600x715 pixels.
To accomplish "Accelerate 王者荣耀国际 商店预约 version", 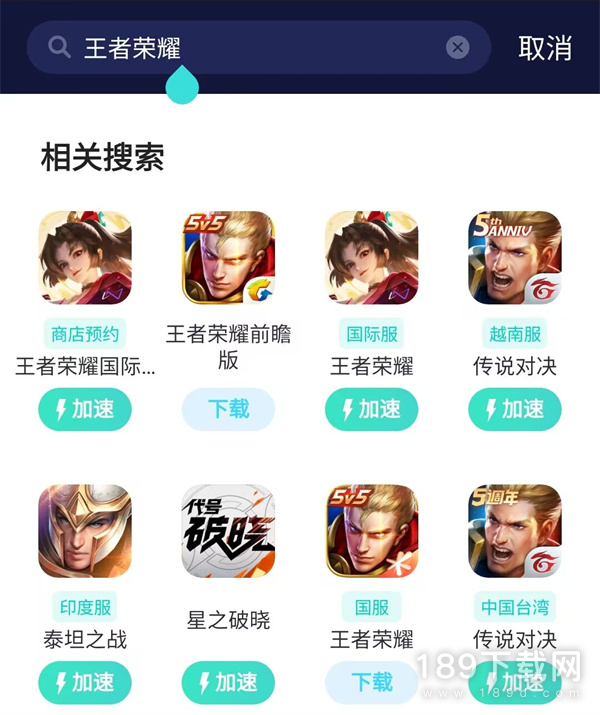I will [85, 409].
